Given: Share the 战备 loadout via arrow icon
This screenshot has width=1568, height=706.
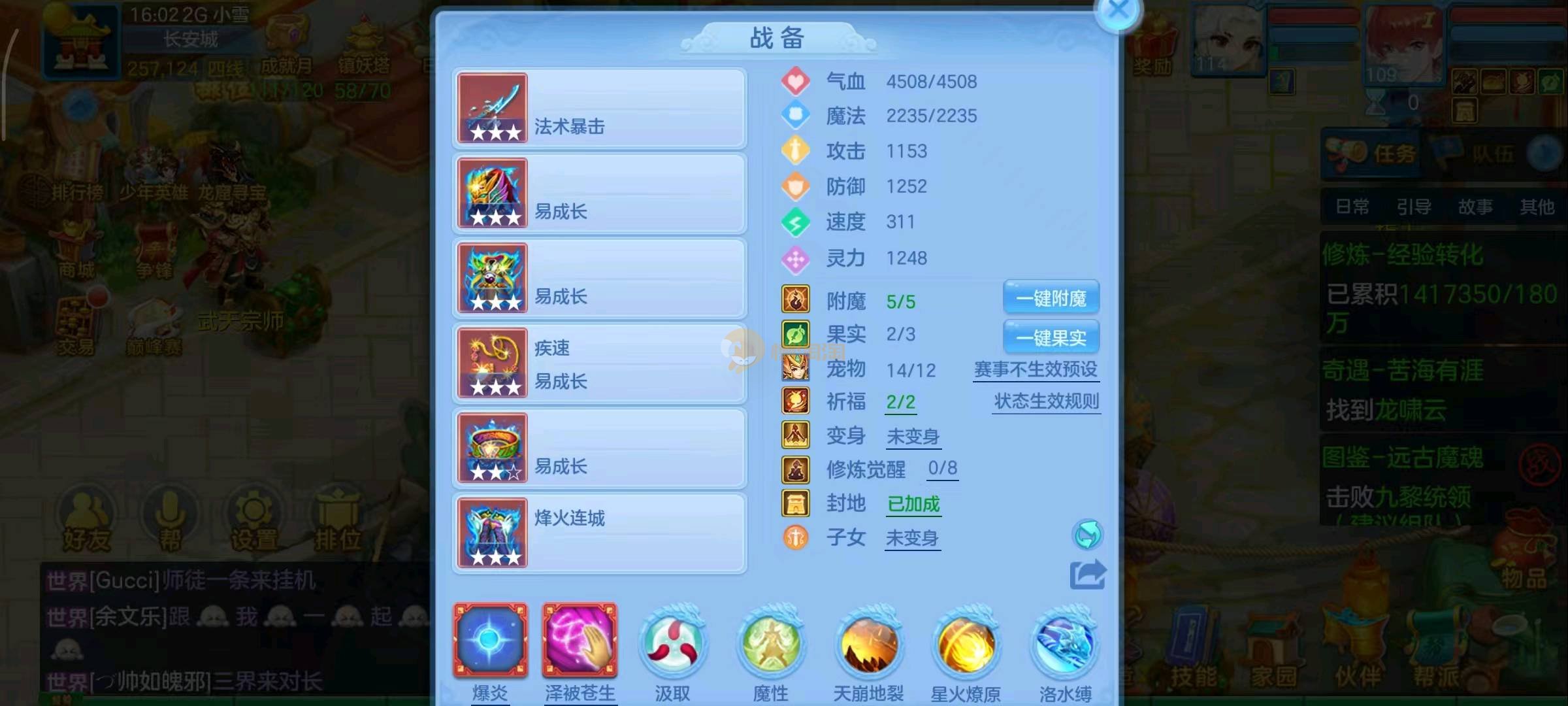Looking at the screenshot, I should 1087,575.
